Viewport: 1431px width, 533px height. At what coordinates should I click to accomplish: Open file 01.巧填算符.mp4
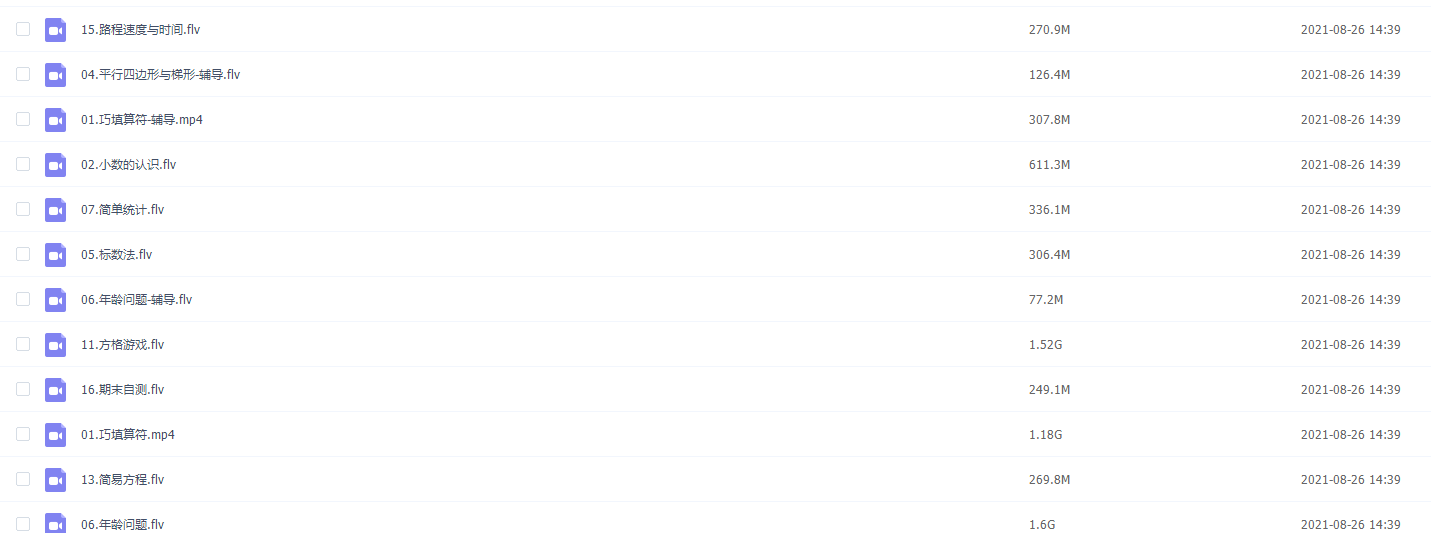(x=128, y=435)
